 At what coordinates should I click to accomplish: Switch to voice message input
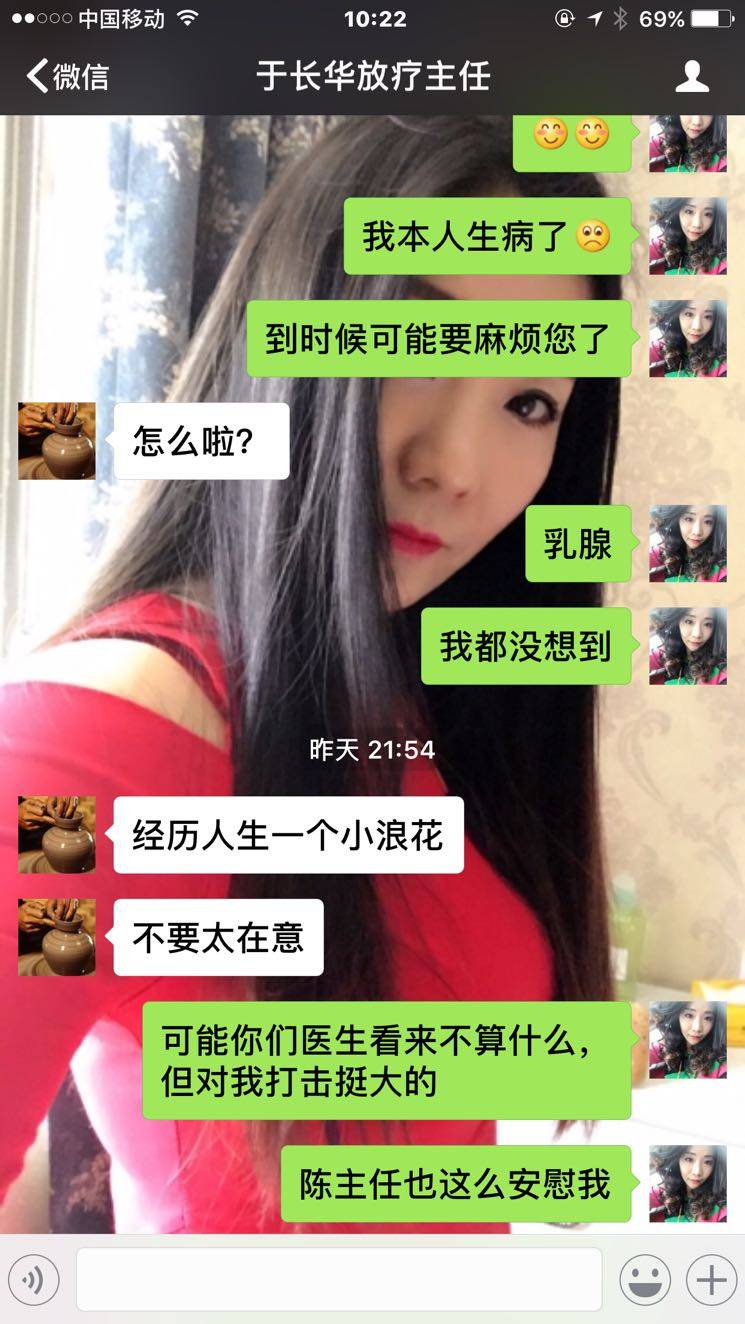point(34,1280)
